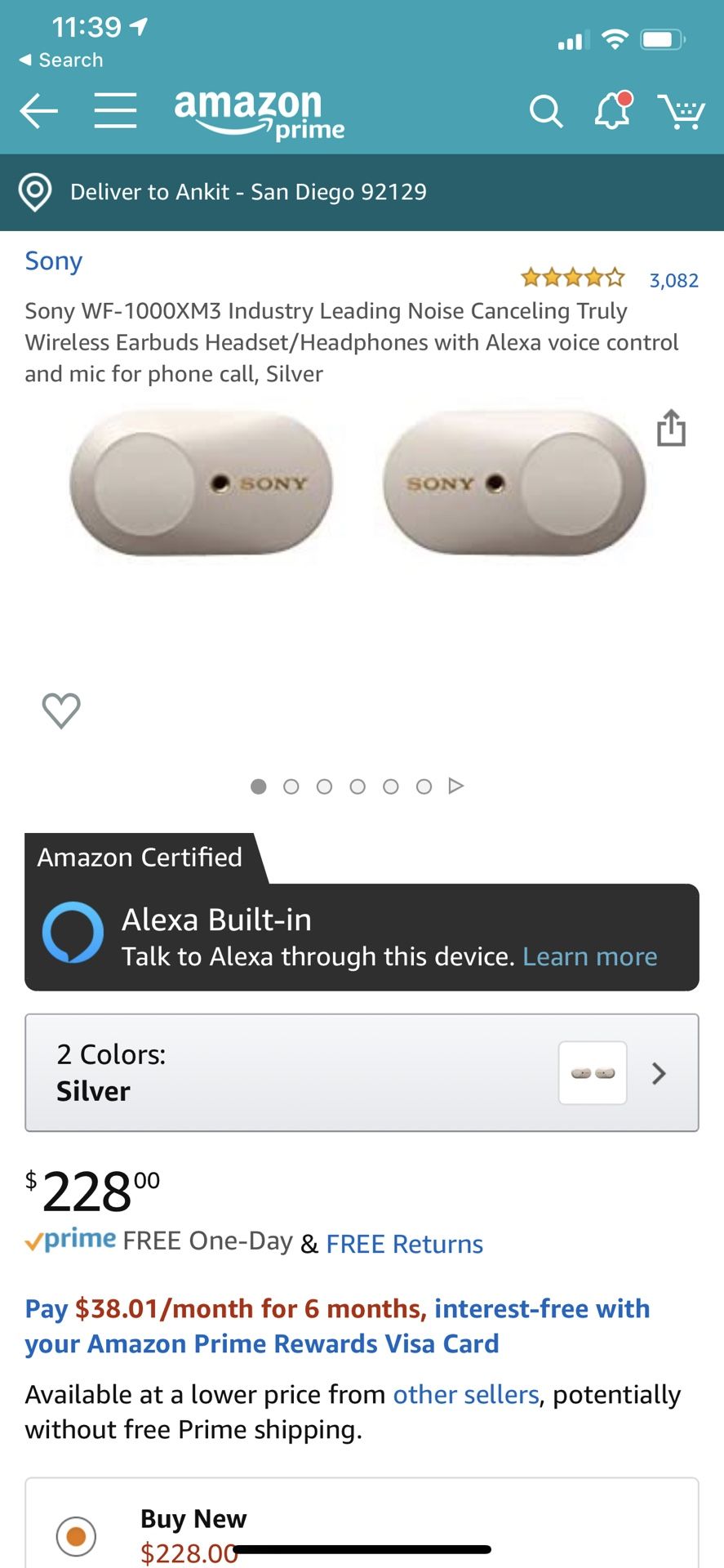
Task: Open the search icon
Action: point(546,112)
